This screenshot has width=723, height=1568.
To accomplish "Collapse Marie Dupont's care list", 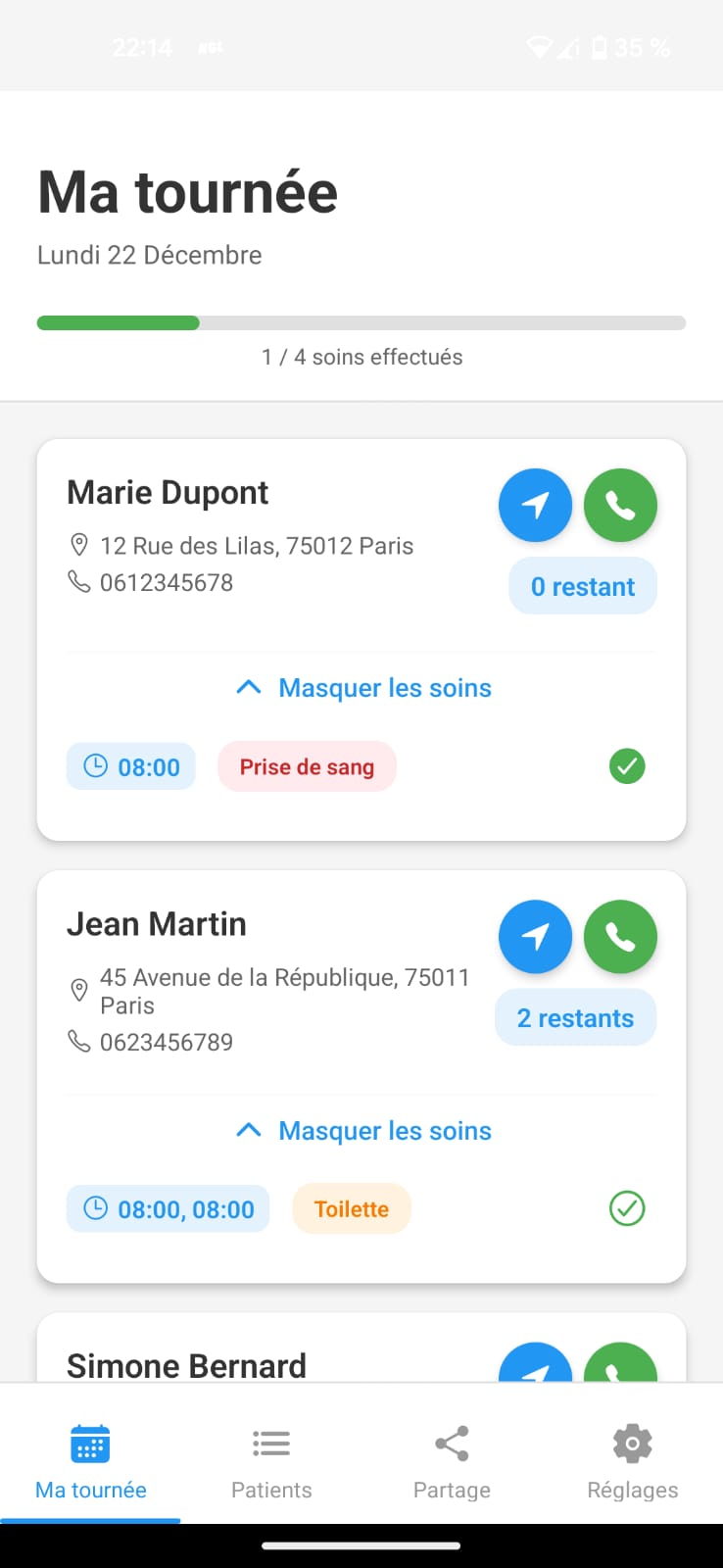I will click(x=361, y=687).
